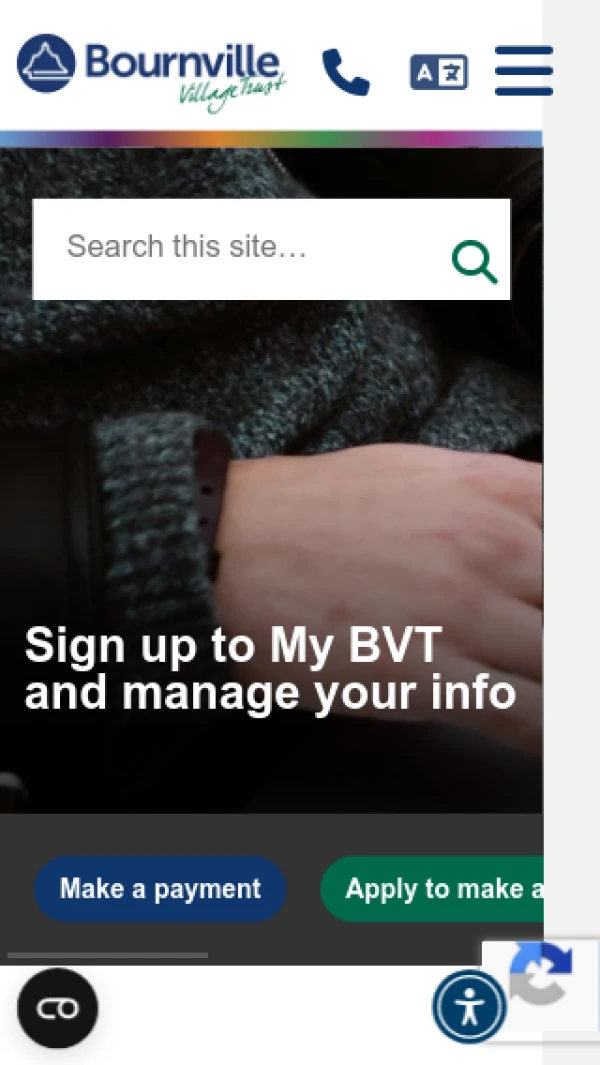The width and height of the screenshot is (600, 1065).
Task: Select Make a payment
Action: click(160, 888)
